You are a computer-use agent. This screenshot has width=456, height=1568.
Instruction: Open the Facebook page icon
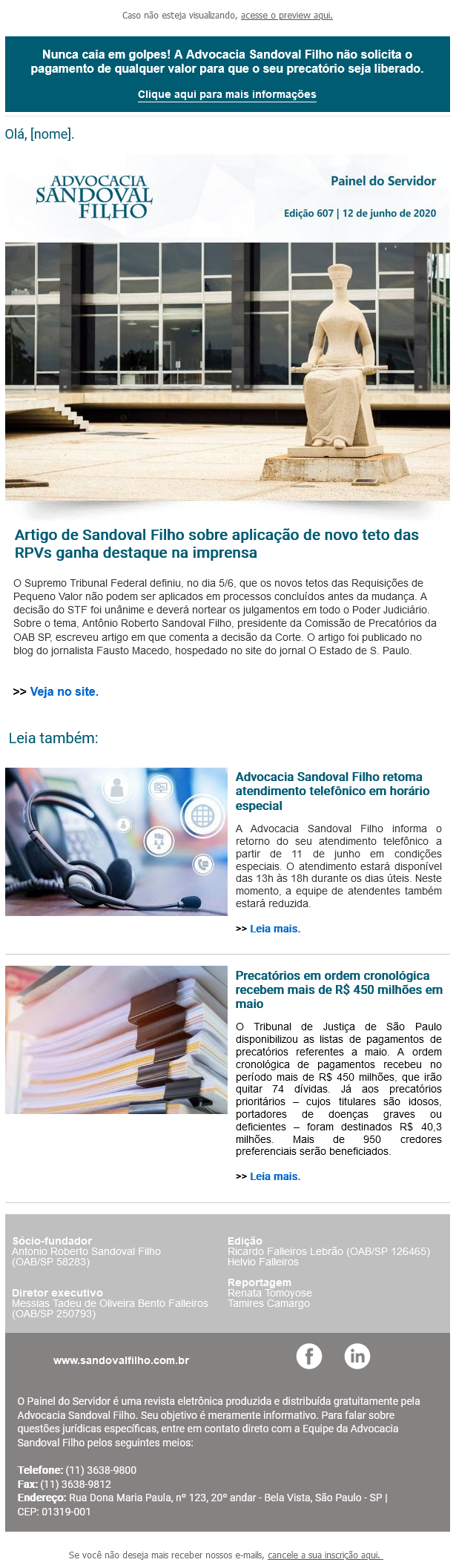click(x=309, y=1356)
